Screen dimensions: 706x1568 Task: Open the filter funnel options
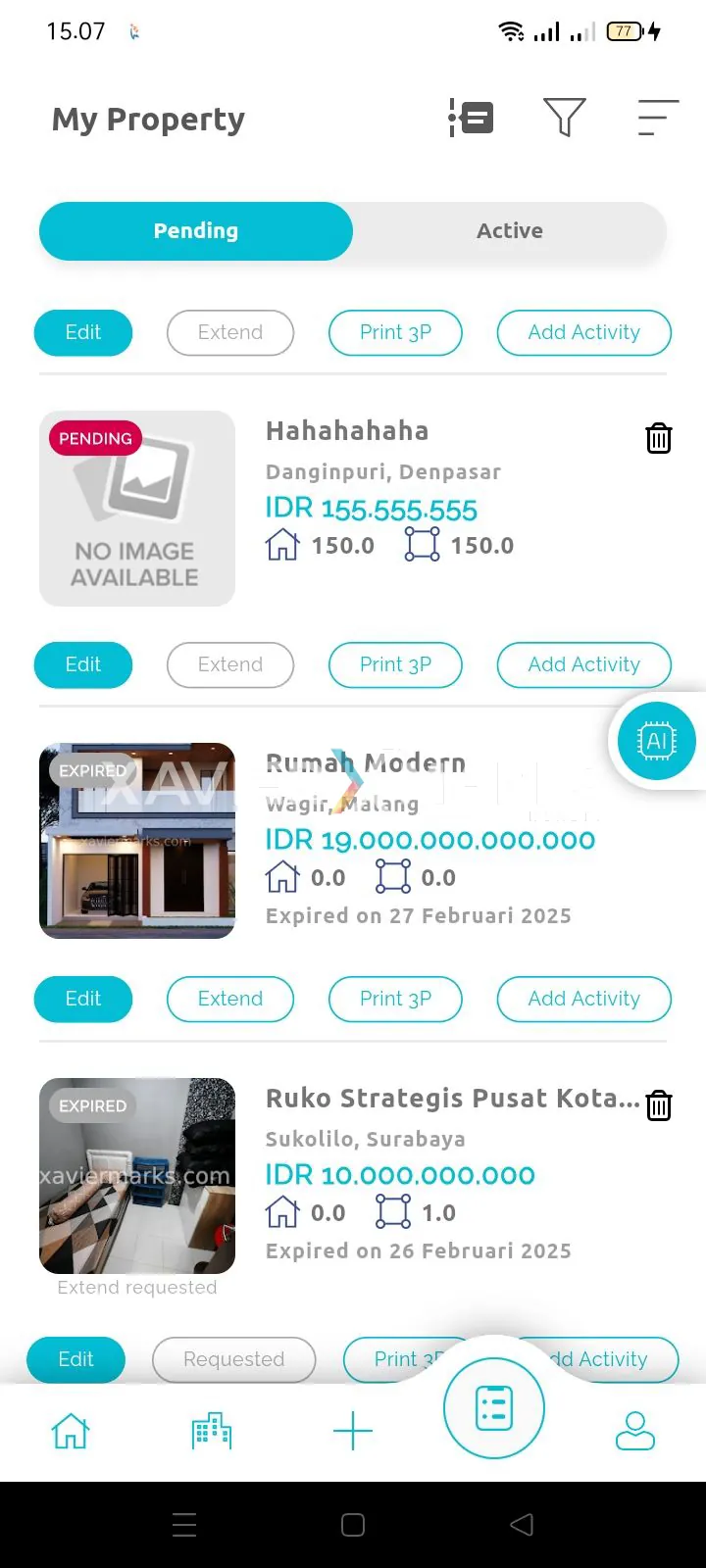point(564,118)
